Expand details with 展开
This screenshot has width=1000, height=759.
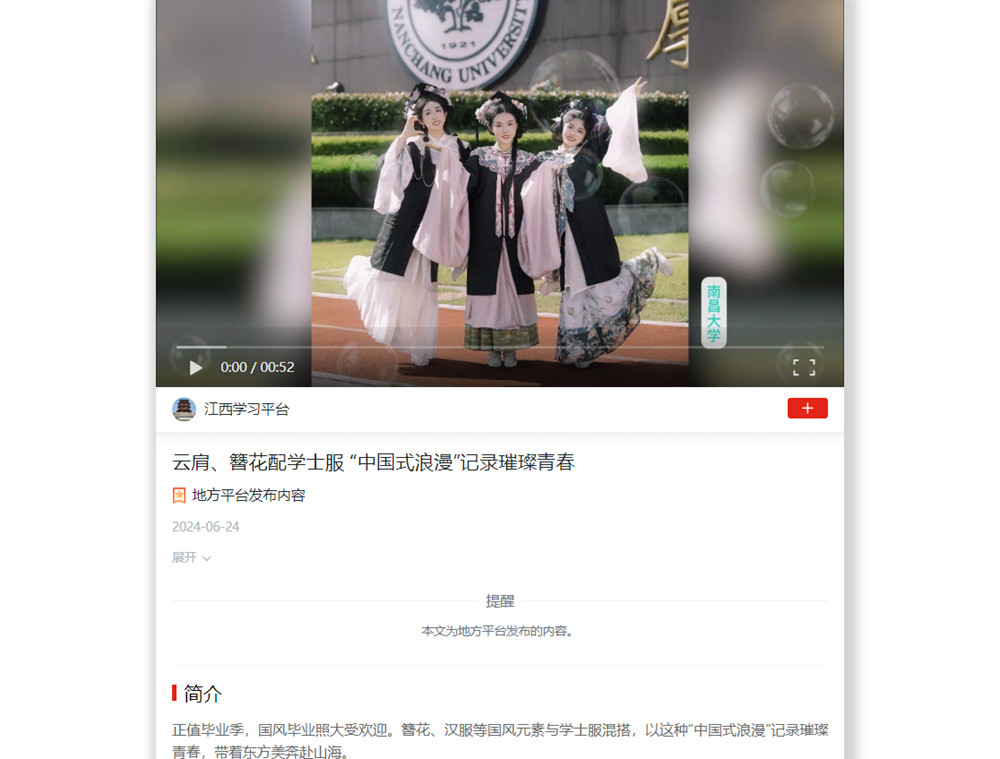(191, 558)
